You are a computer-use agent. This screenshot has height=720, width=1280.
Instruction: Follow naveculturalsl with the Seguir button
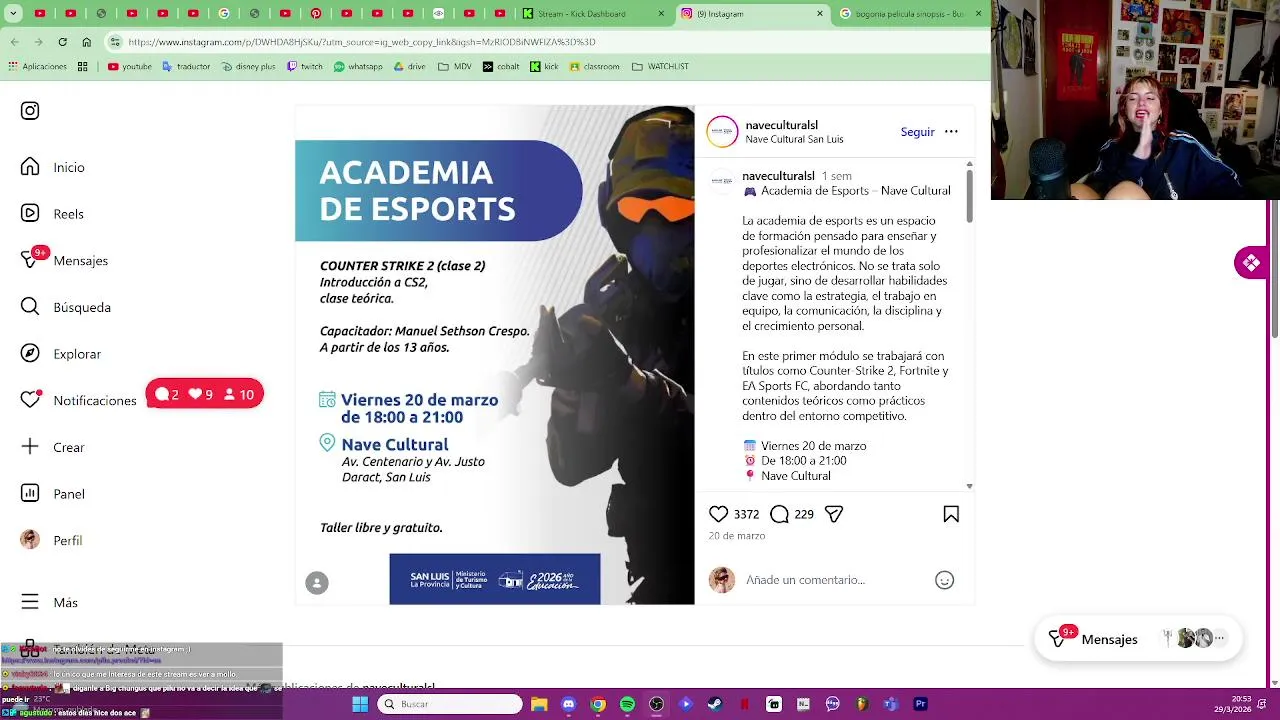click(x=916, y=132)
